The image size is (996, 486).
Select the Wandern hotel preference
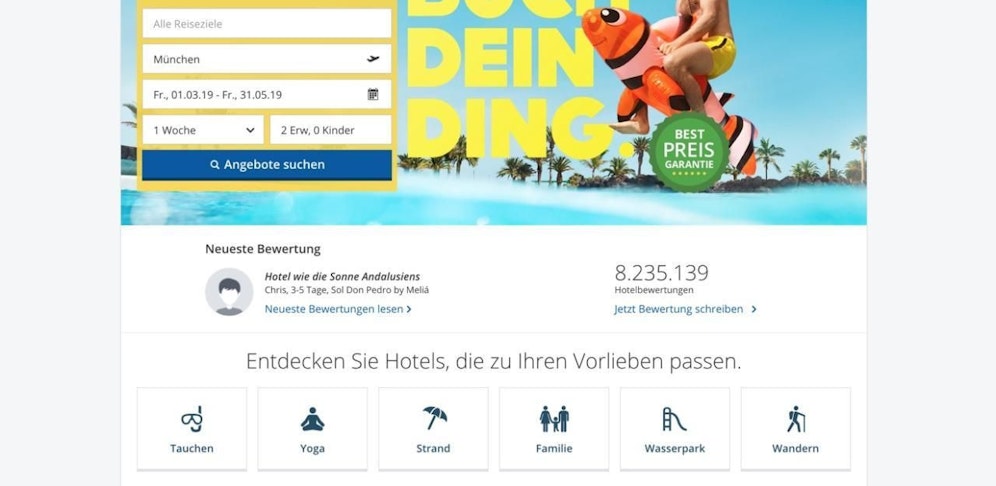click(795, 428)
